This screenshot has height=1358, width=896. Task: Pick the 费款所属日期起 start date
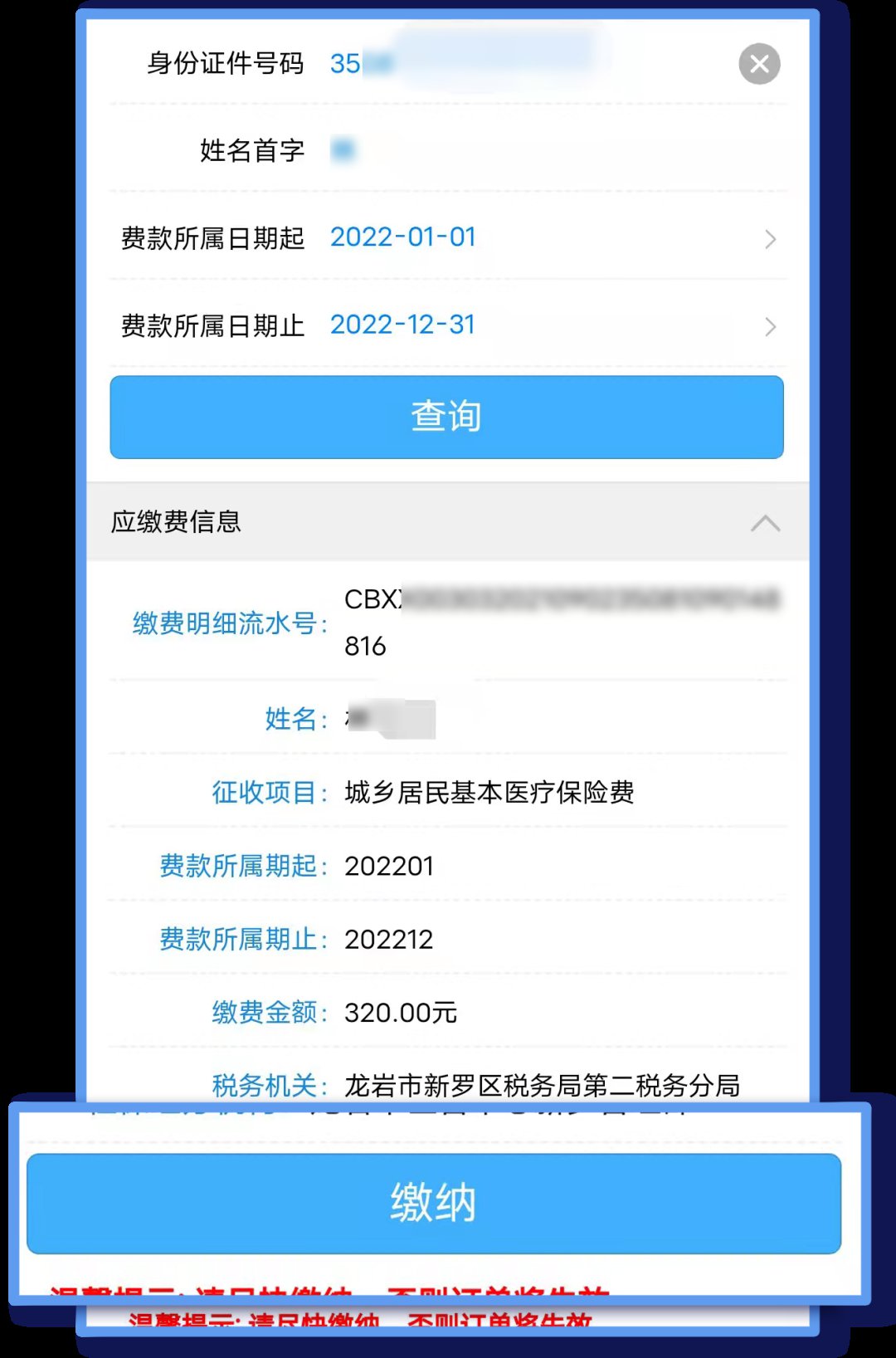tap(548, 238)
